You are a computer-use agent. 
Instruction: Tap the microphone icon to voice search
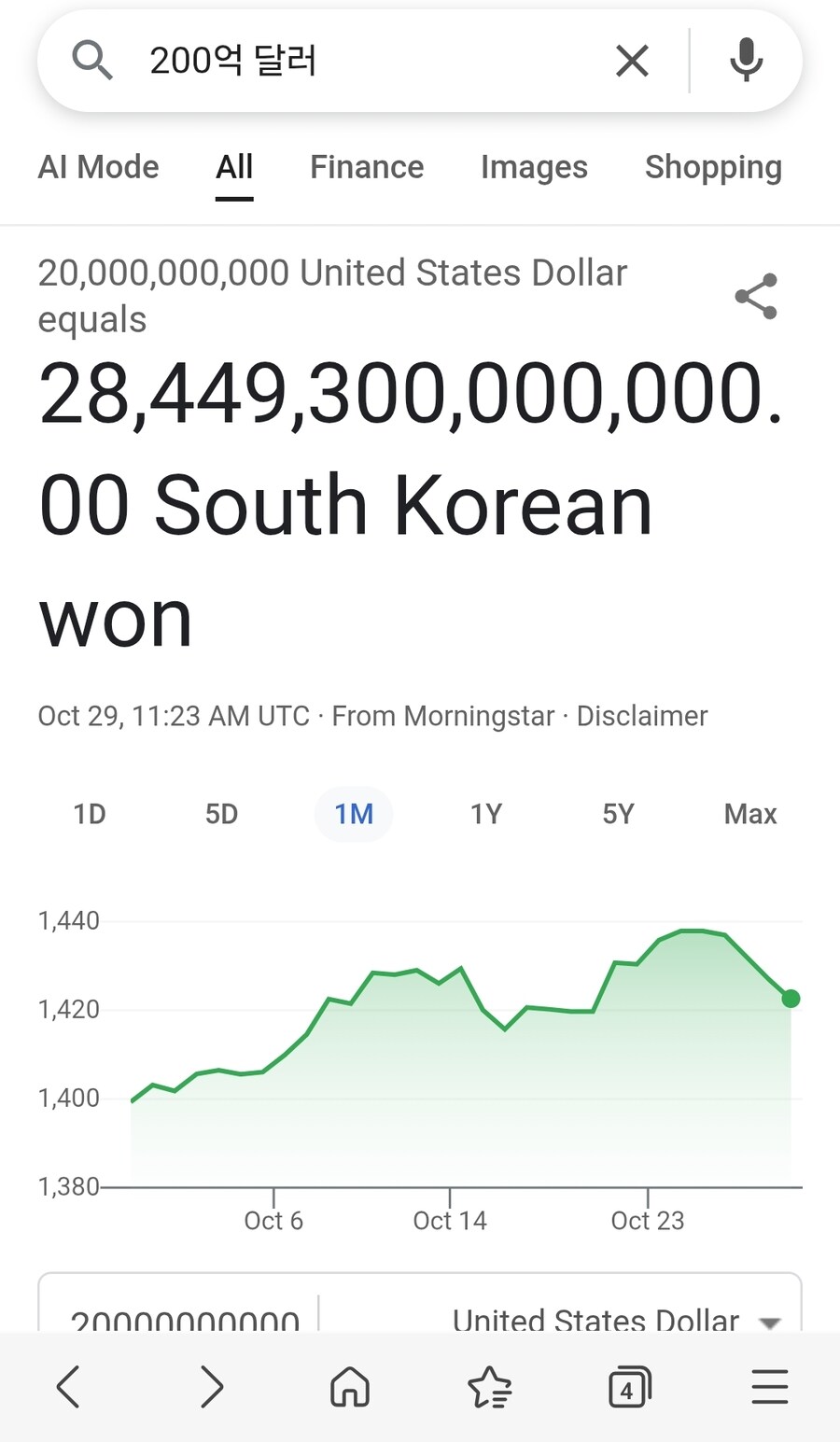[746, 60]
